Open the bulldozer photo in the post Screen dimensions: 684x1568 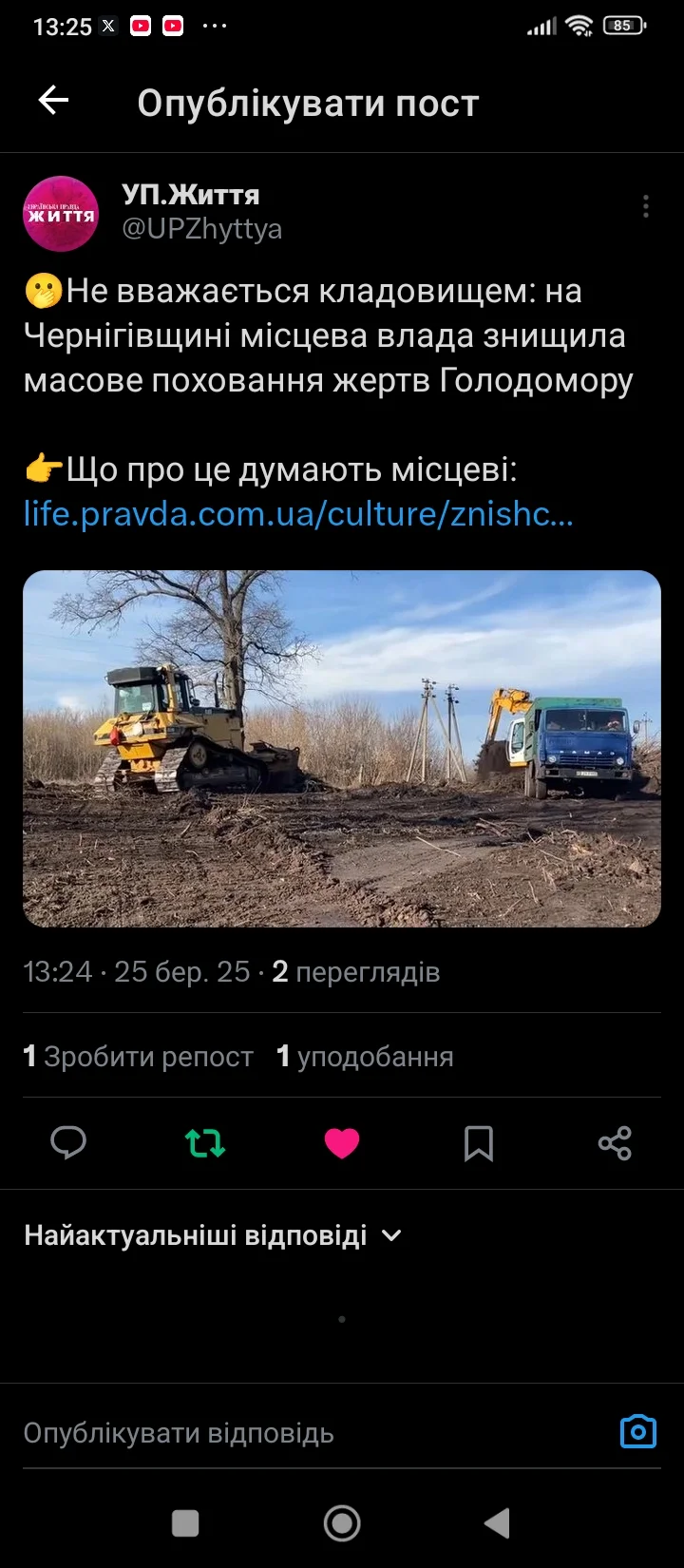[342, 748]
